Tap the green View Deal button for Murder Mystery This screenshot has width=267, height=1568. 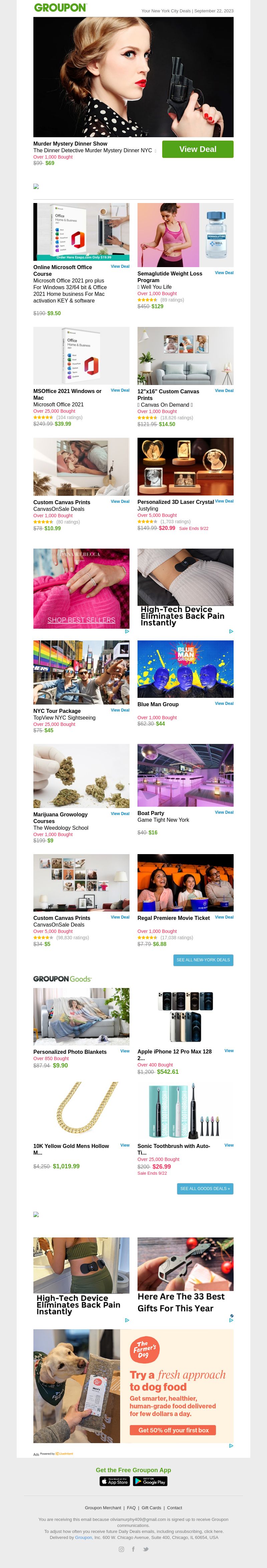(198, 149)
